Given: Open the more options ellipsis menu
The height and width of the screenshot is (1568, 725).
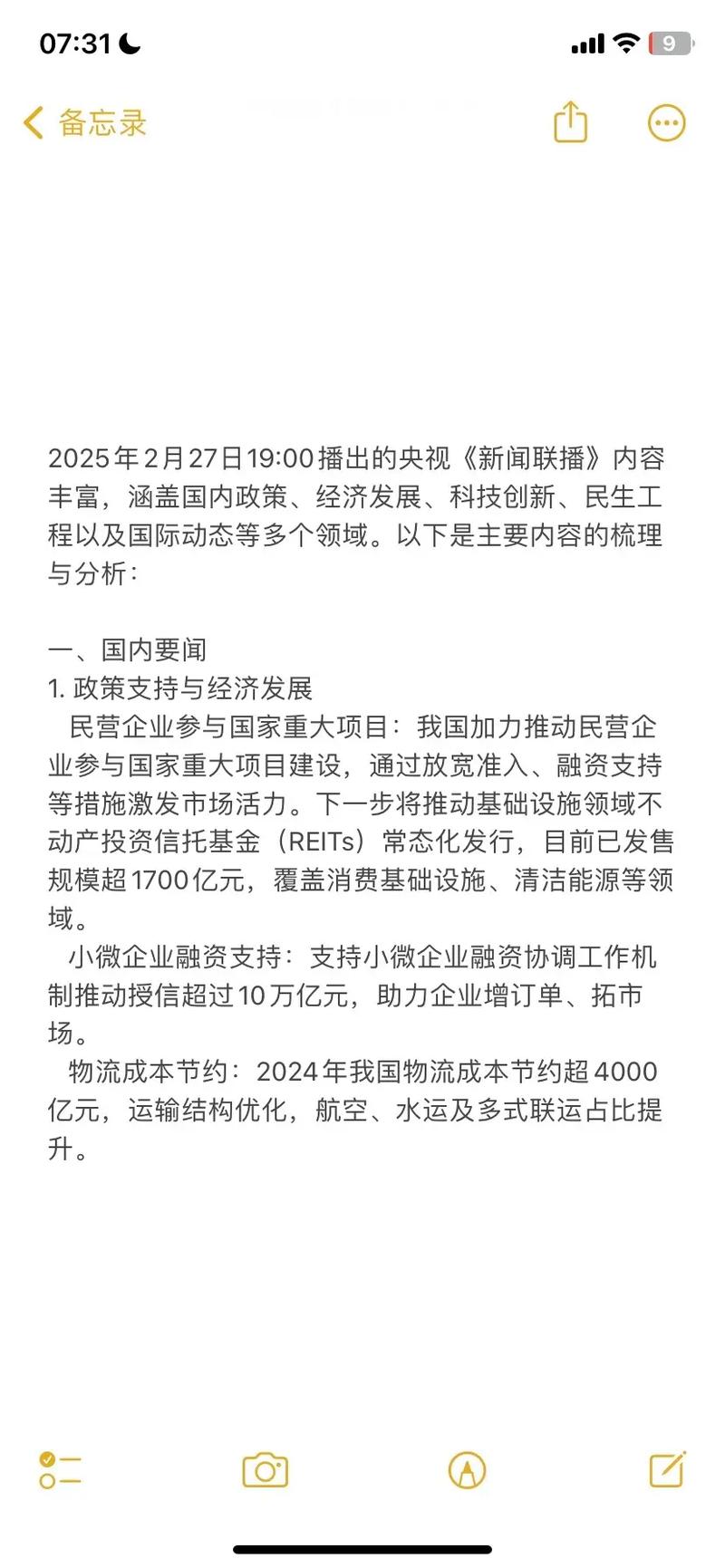Looking at the screenshot, I should pyautogui.click(x=666, y=122).
